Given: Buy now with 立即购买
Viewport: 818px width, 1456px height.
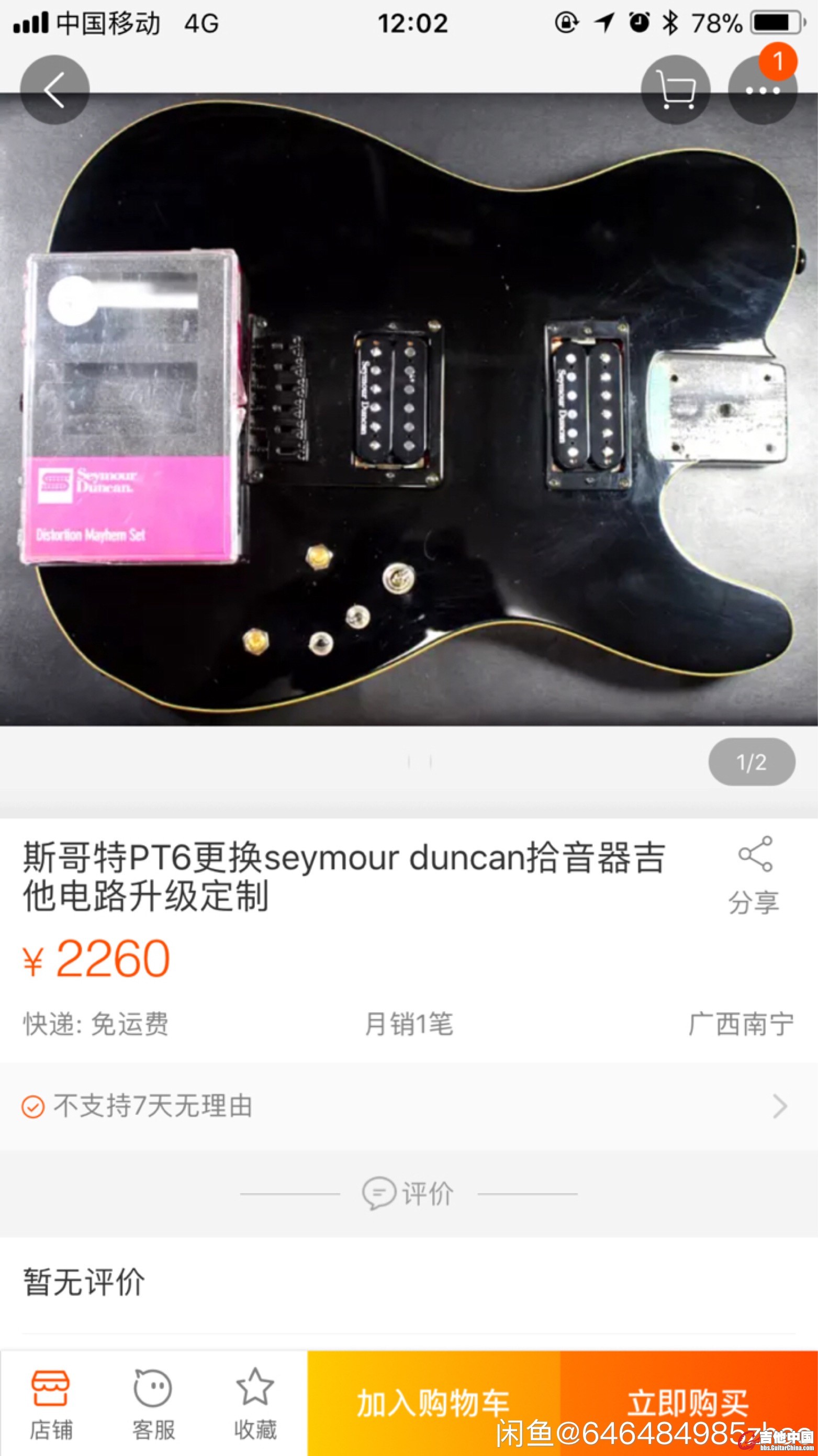Looking at the screenshot, I should pyautogui.click(x=688, y=1402).
